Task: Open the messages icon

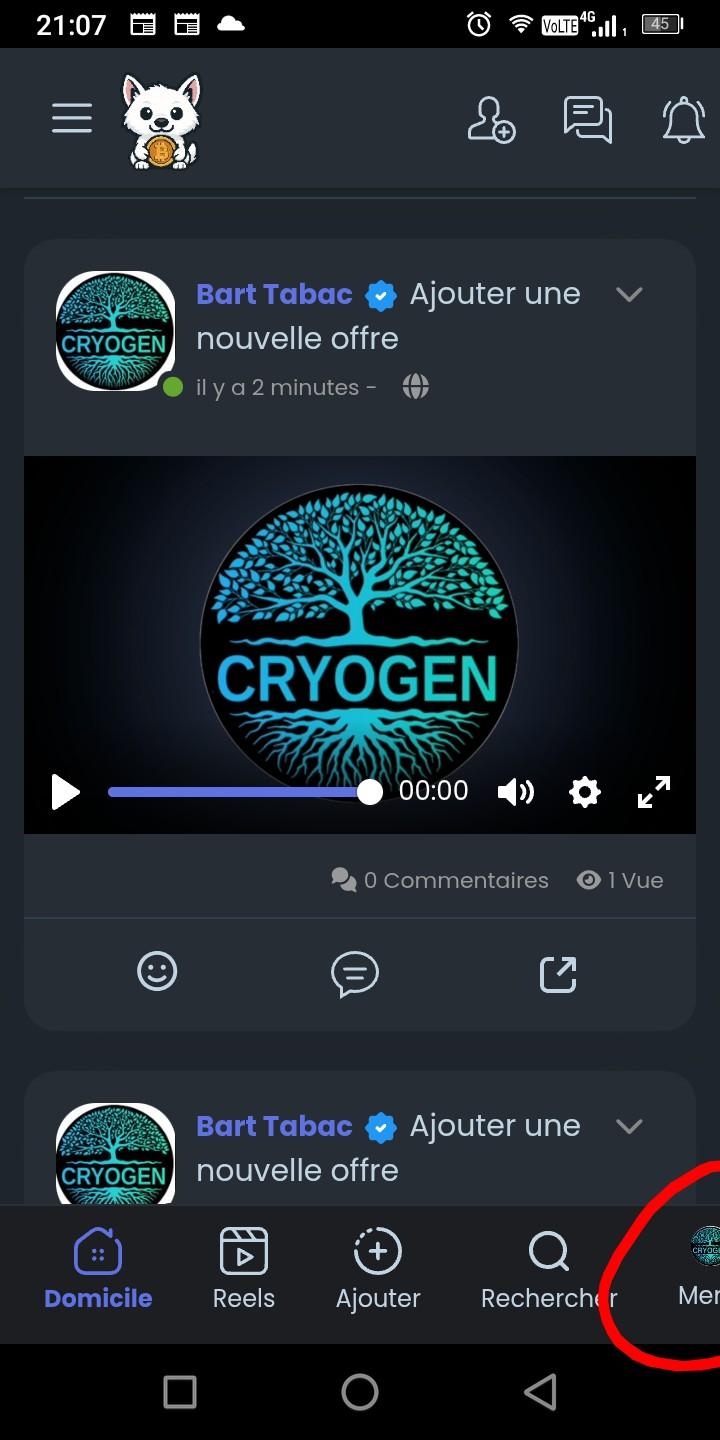Action: [587, 119]
